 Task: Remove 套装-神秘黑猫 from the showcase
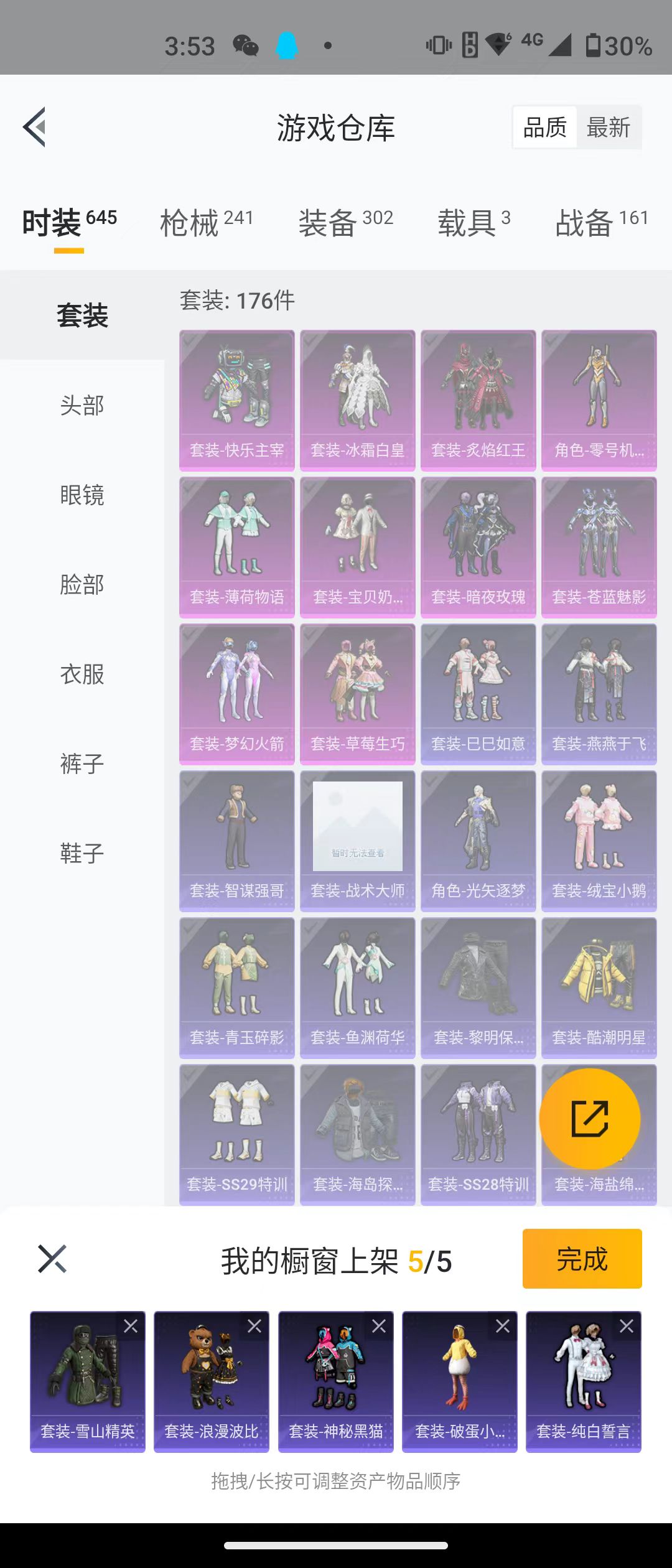(x=378, y=1326)
